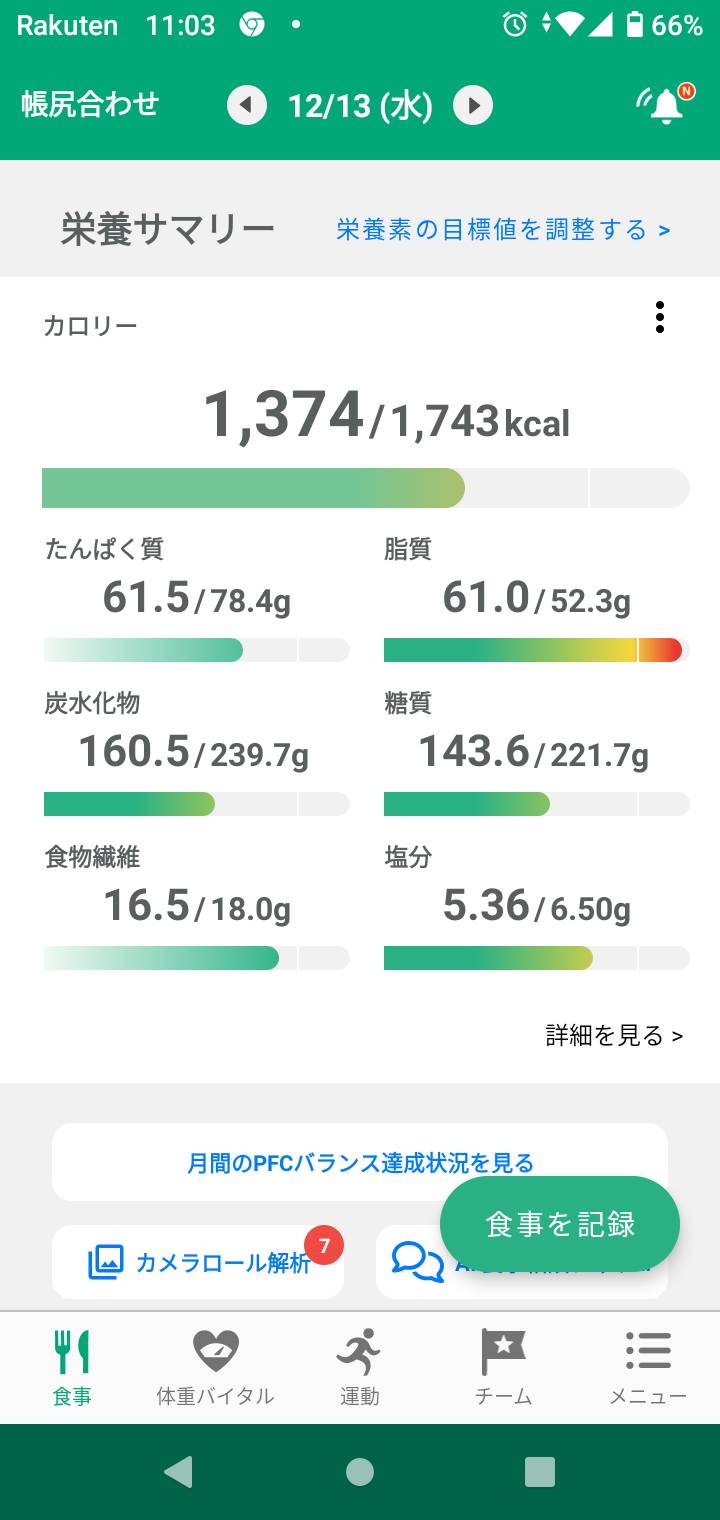
Task: Switch to the チーム tab
Action: tap(503, 1367)
